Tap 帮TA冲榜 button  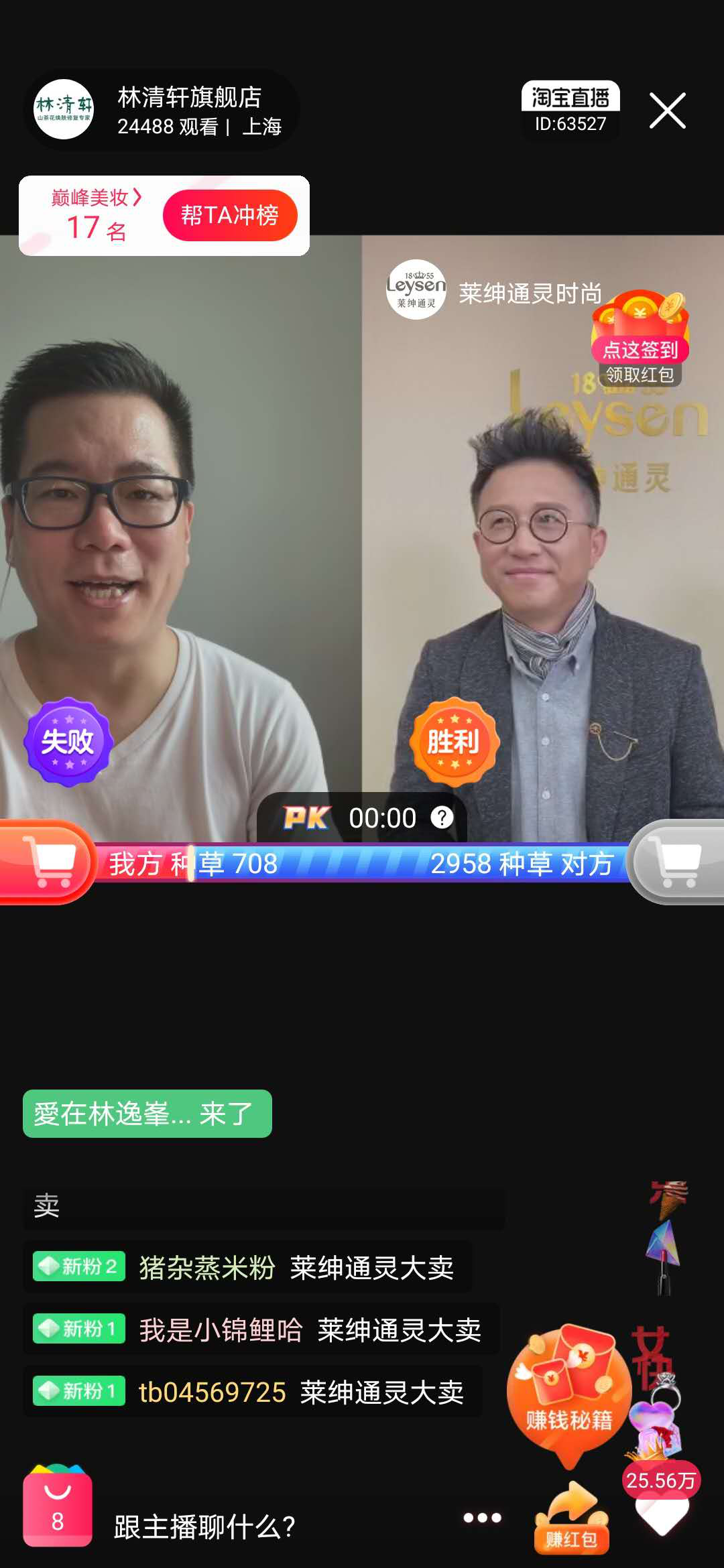[x=229, y=215]
